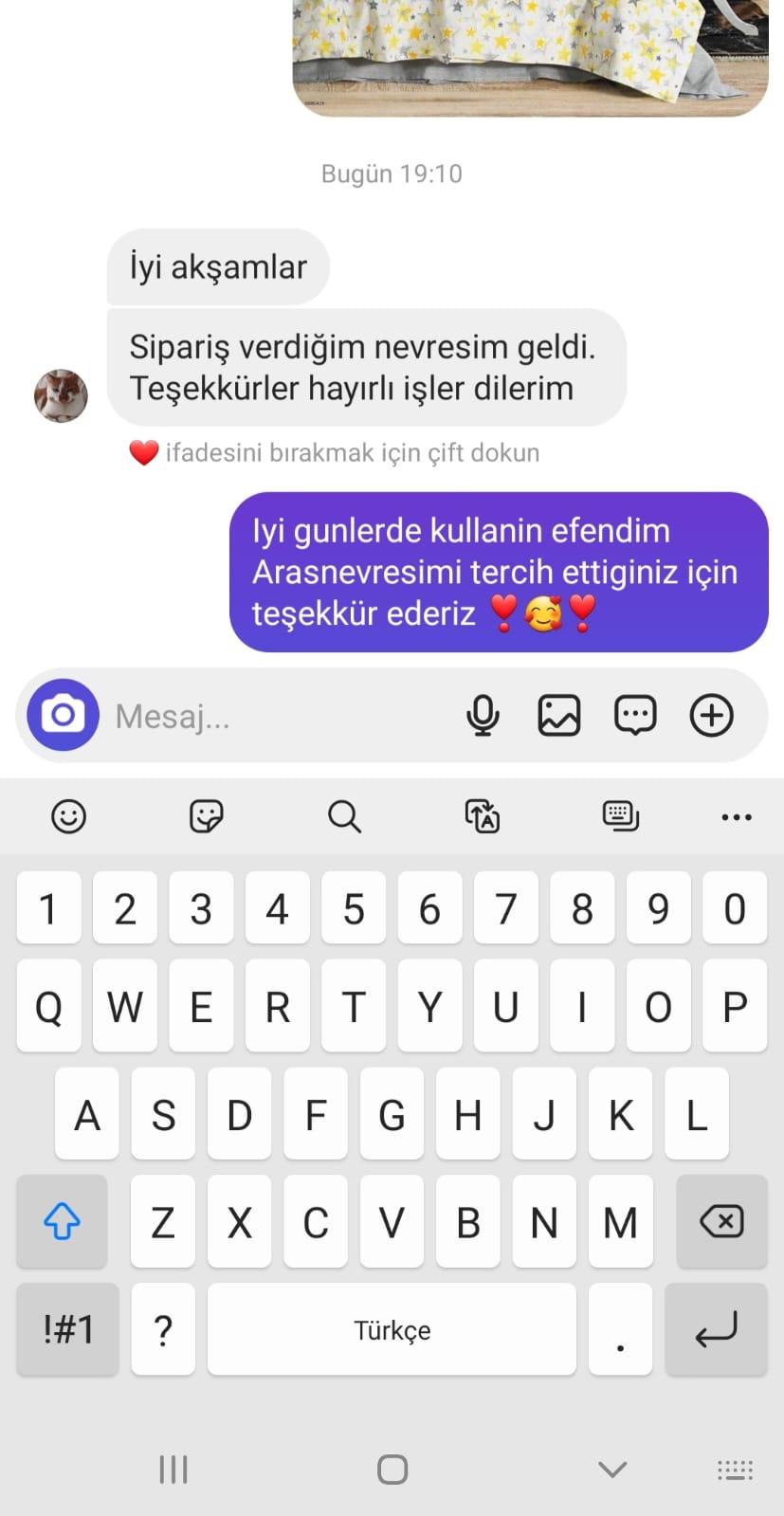Screen dimensions: 784x1516
Task: Focus the Mesaj text field
Action: (x=275, y=716)
